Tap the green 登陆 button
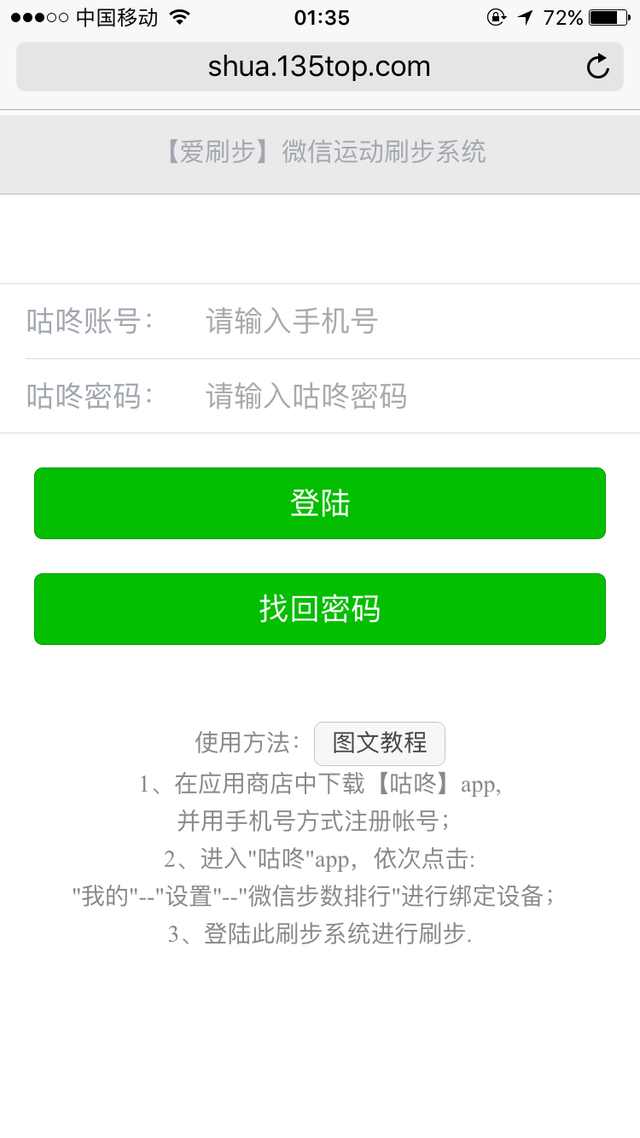 click(x=320, y=503)
